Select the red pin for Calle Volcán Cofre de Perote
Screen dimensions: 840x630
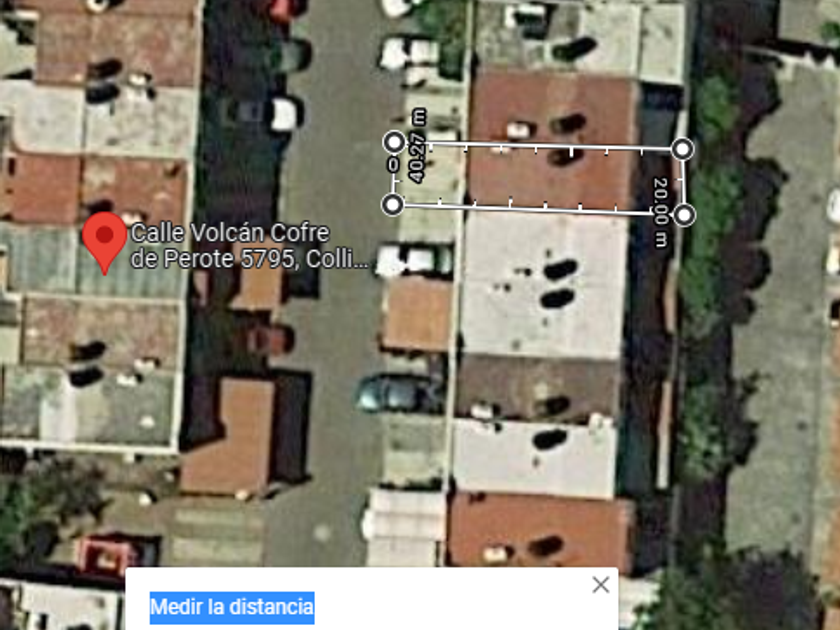(x=104, y=238)
